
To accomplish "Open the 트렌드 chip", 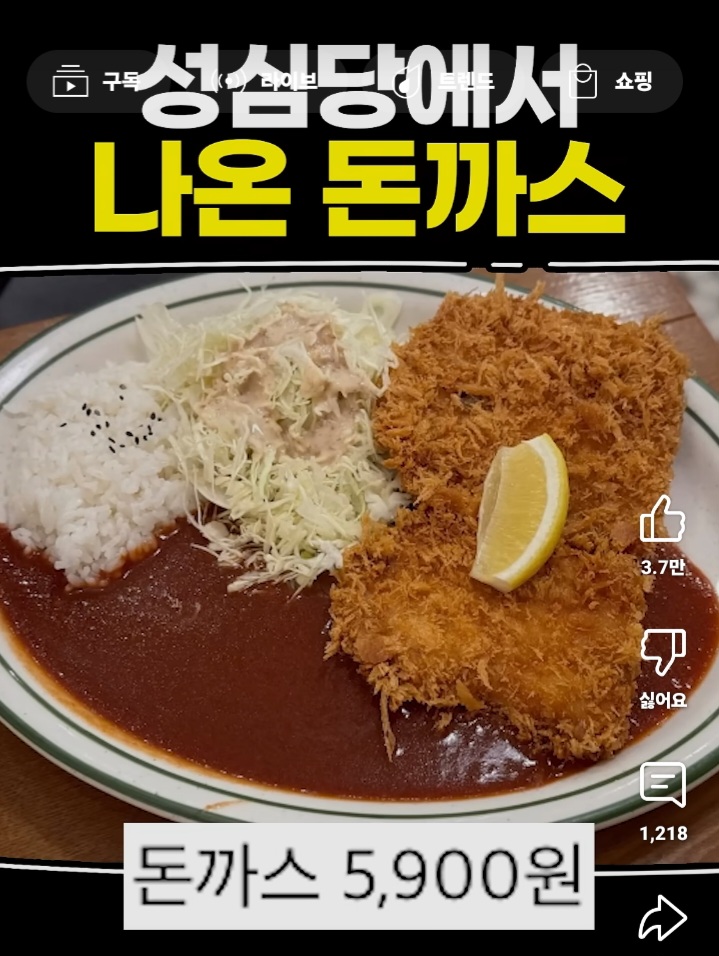I will [445, 82].
